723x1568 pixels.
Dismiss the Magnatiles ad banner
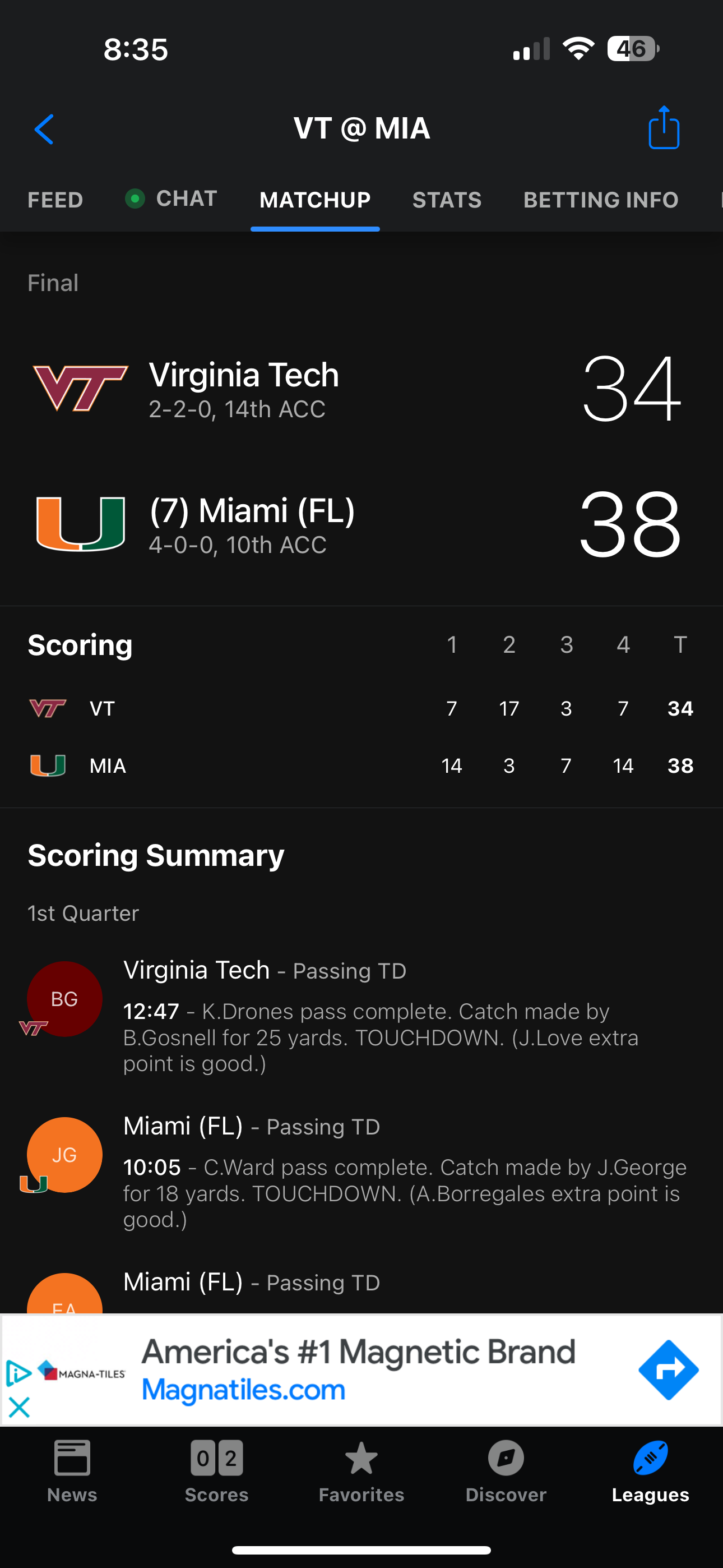pos(19,1406)
